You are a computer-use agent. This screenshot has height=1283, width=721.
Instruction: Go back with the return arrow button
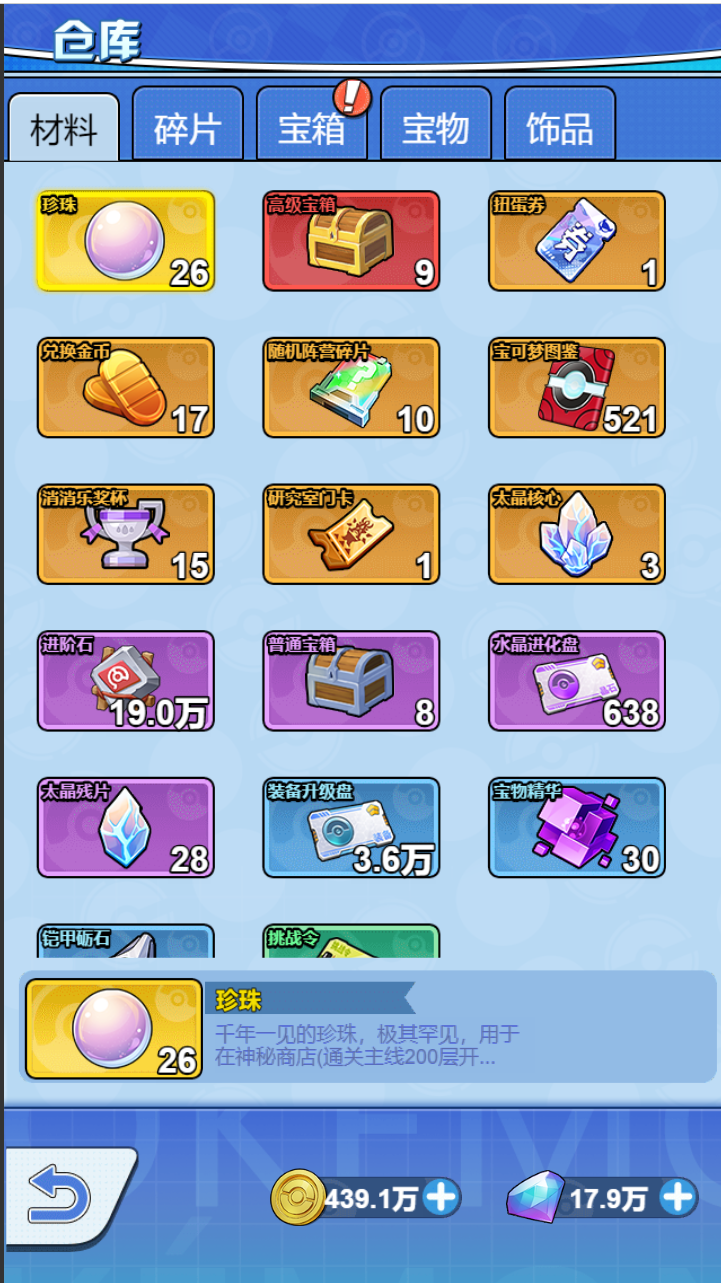(x=62, y=1196)
